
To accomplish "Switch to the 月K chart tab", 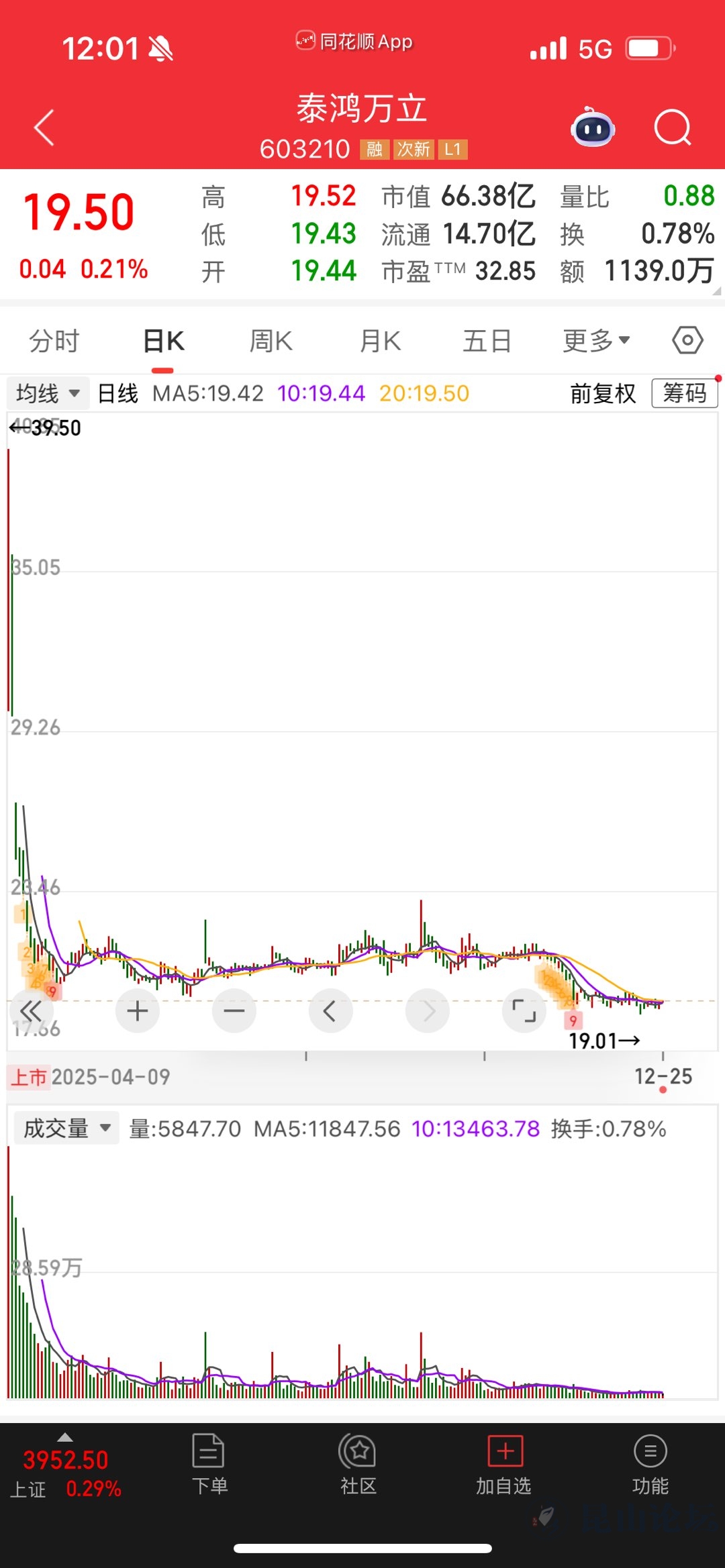I will click(x=380, y=341).
